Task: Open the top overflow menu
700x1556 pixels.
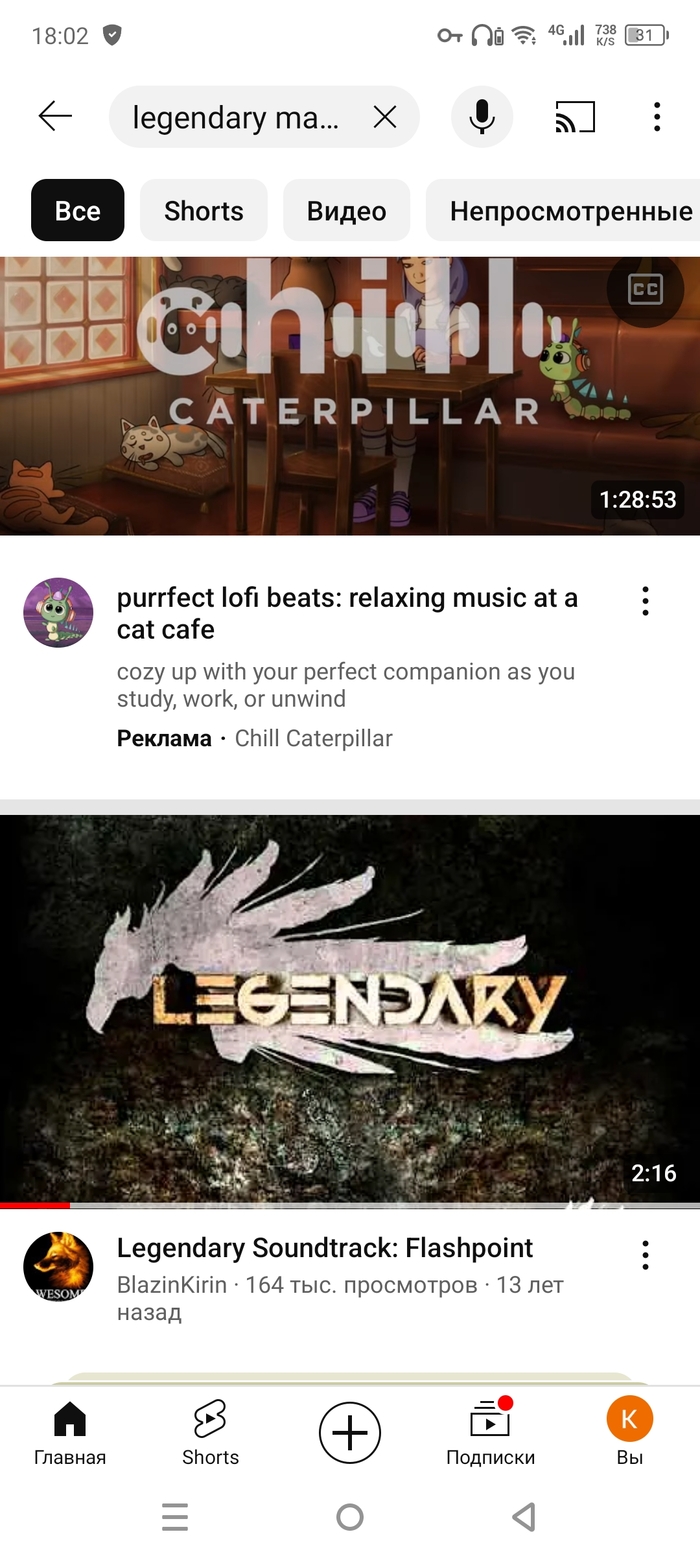Action: (656, 117)
